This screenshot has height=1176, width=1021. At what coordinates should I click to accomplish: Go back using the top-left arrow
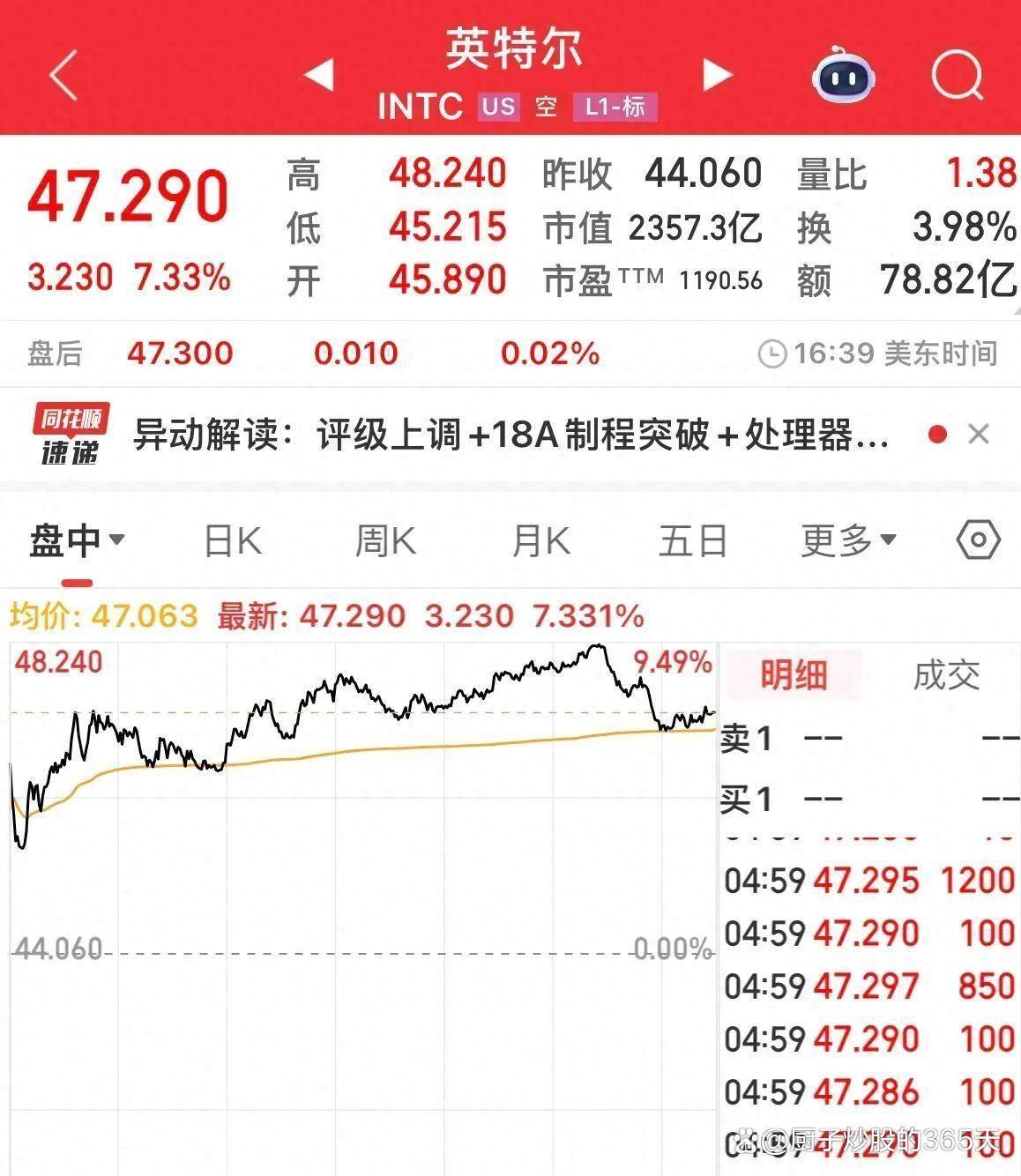65,74
